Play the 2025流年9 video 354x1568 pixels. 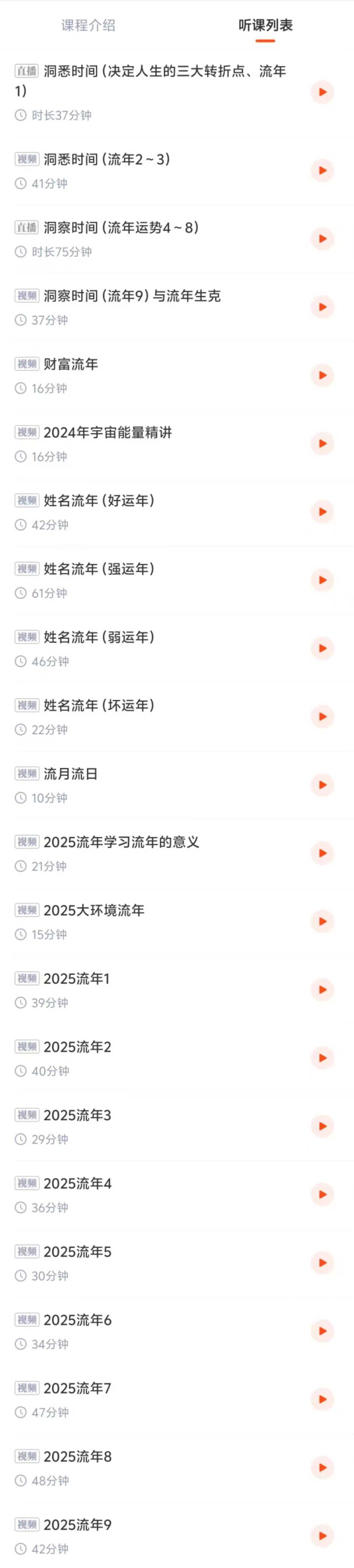[323, 1536]
